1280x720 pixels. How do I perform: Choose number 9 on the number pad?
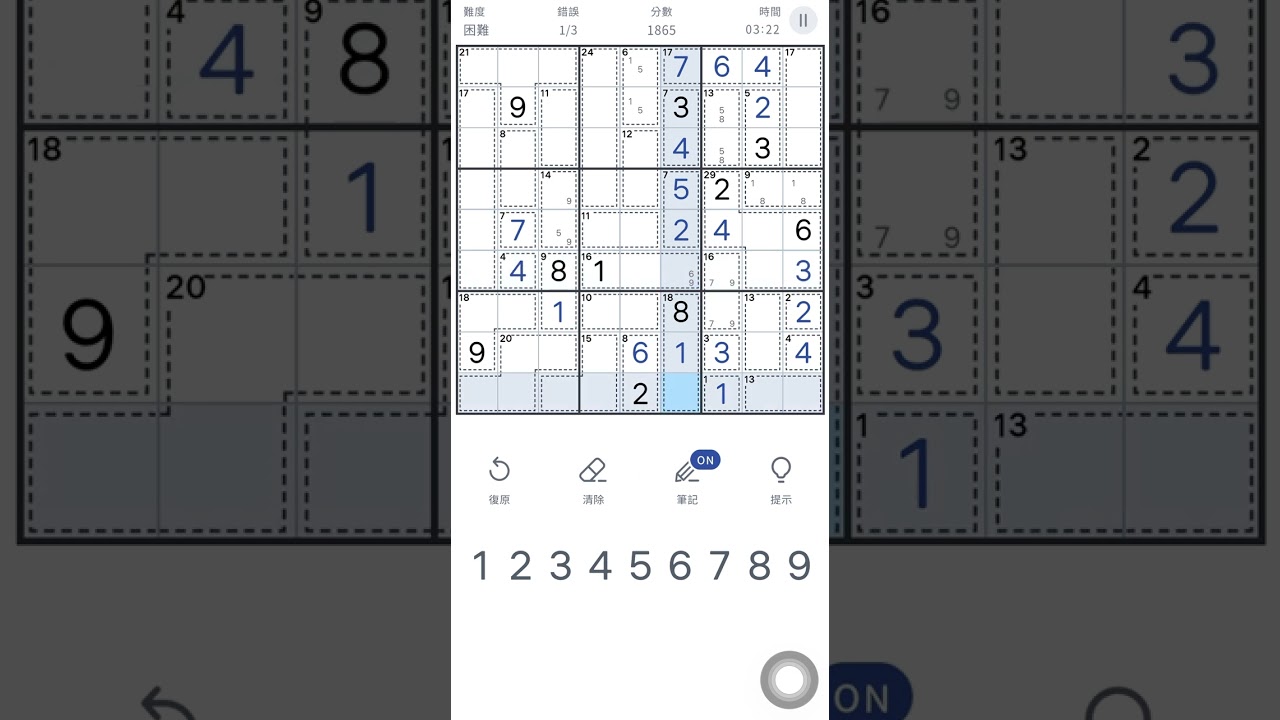tap(799, 566)
